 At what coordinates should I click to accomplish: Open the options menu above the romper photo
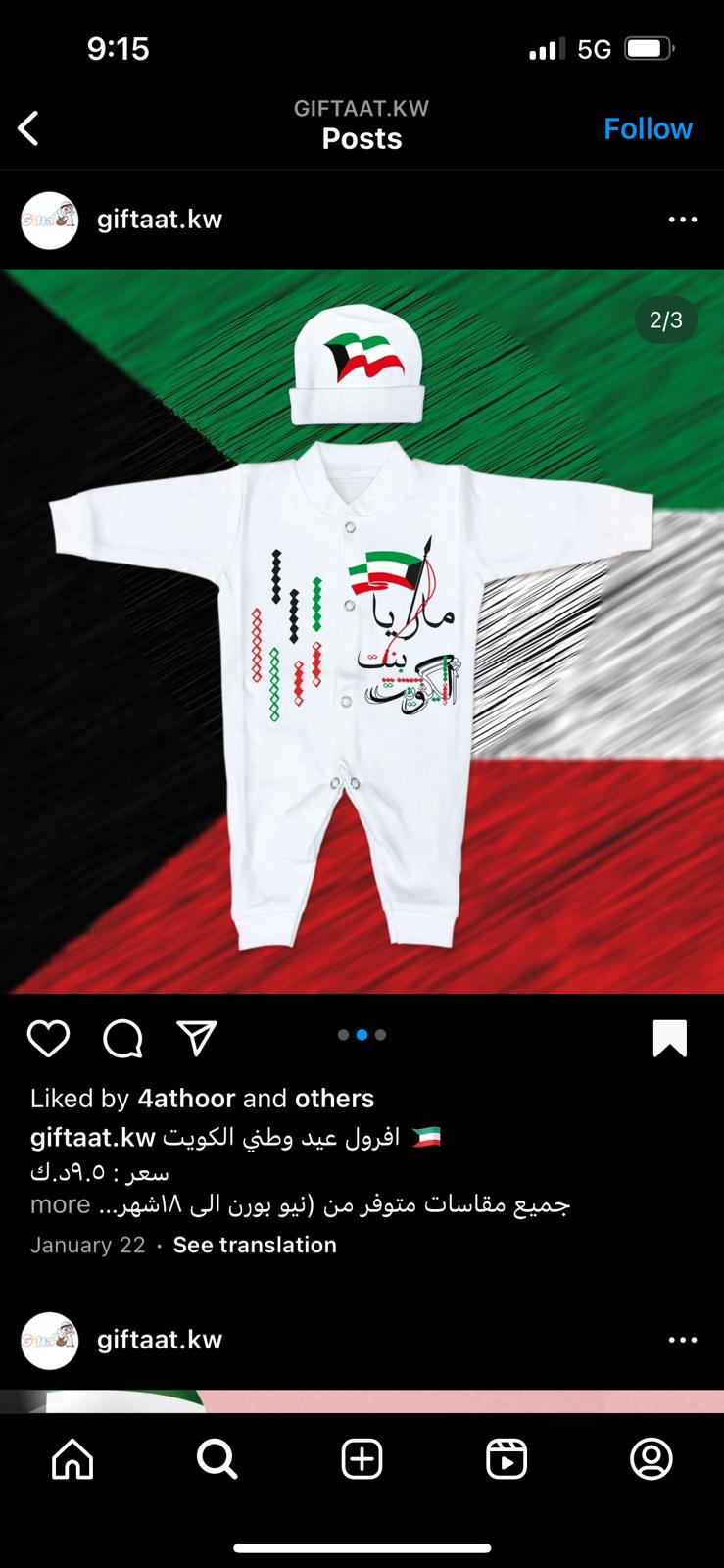(x=683, y=220)
